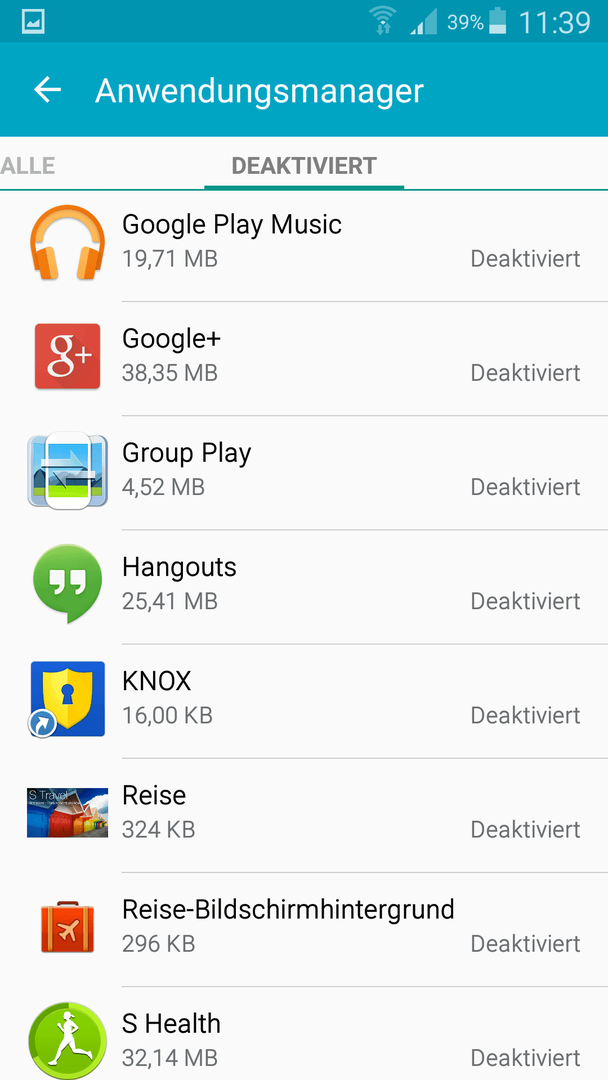Open the KNOX app details
The height and width of the screenshot is (1080, 608).
[x=304, y=701]
